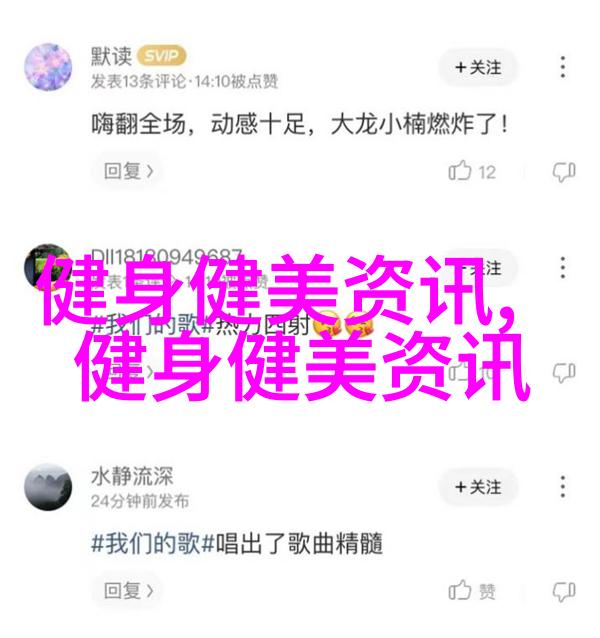This screenshot has height=638, width=600.
Task: Like 默读's comment with 12 likes
Action: click(x=472, y=171)
